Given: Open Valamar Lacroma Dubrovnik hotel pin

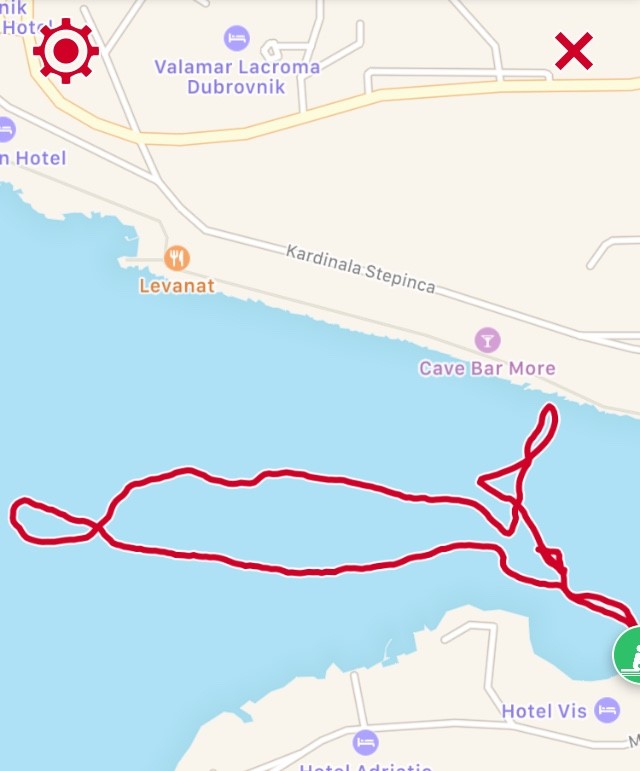Looking at the screenshot, I should coord(237,39).
